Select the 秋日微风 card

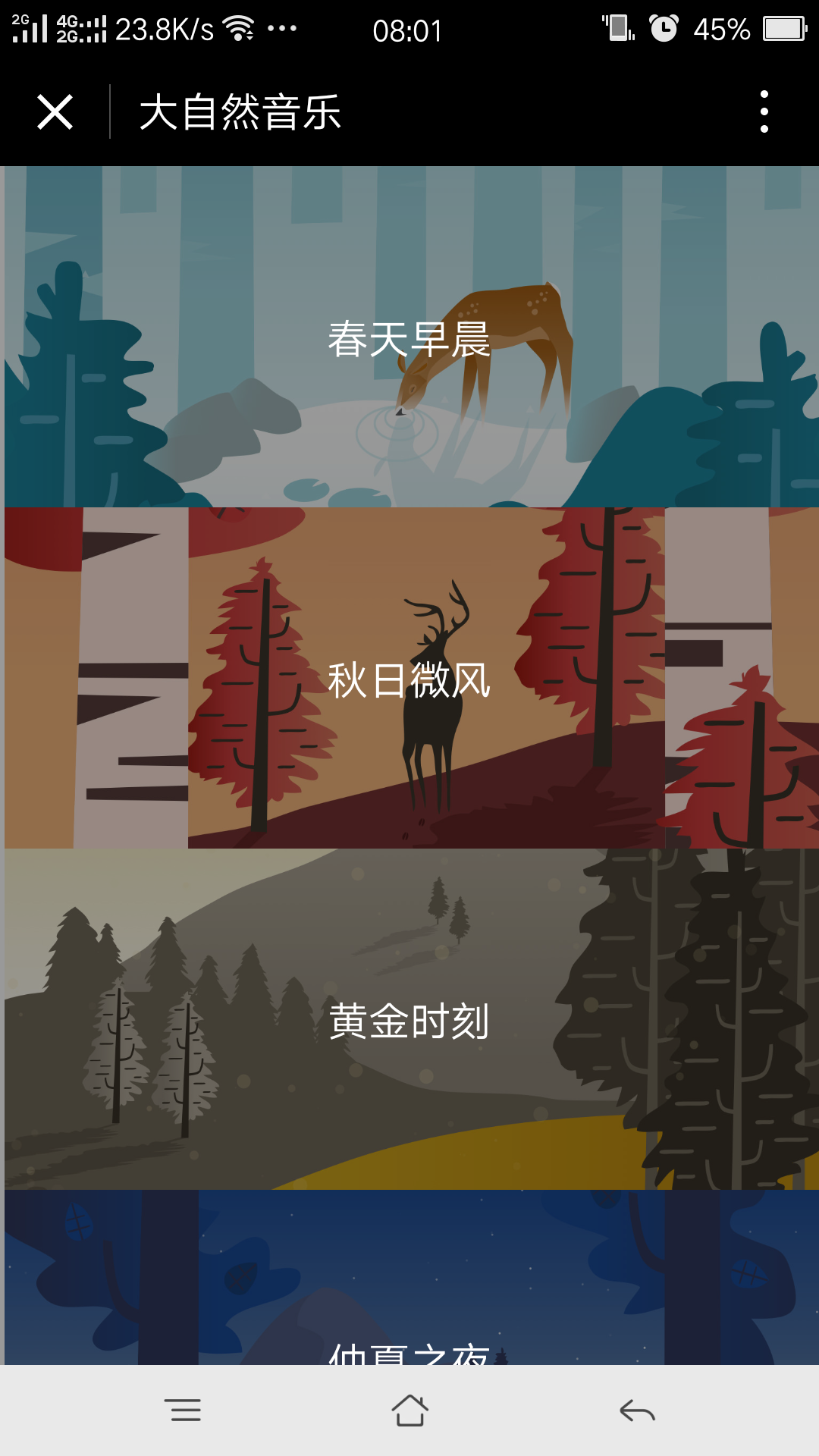(409, 679)
